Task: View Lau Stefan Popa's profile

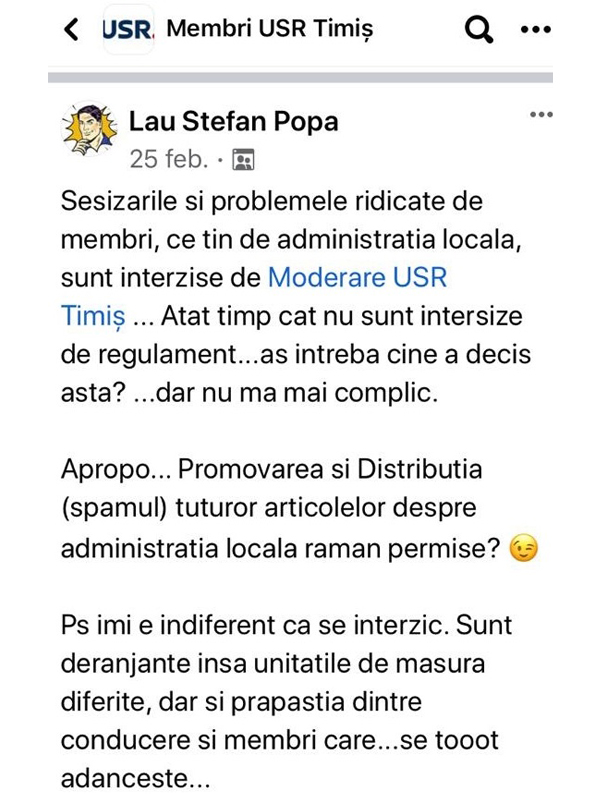Action: click(x=233, y=122)
